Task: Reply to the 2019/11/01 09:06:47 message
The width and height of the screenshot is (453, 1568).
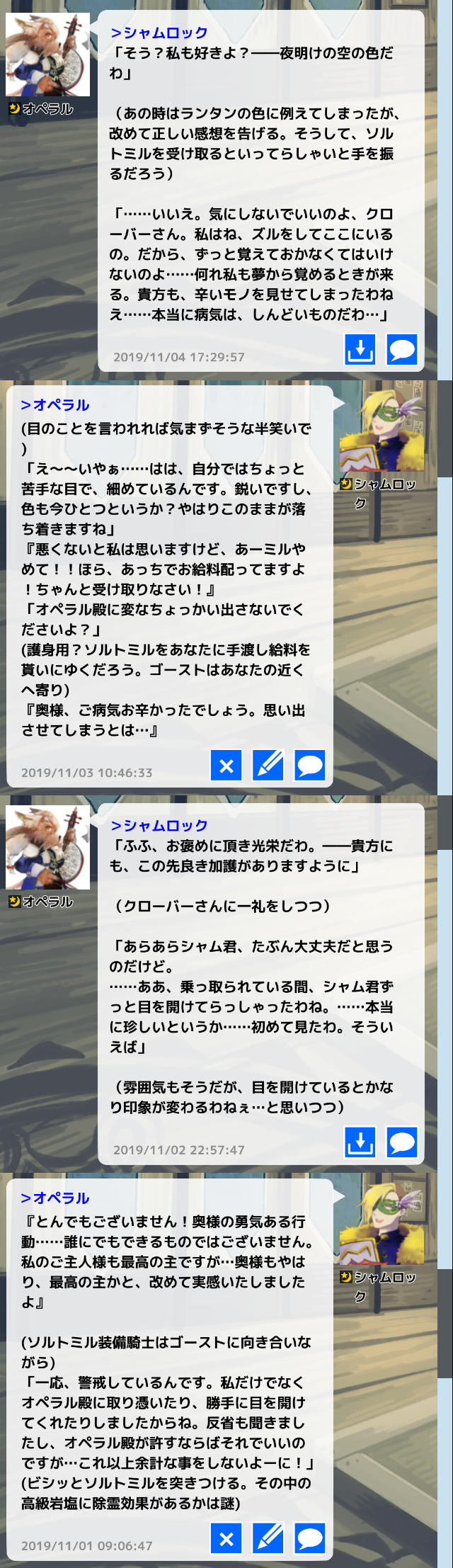Action: pyautogui.click(x=310, y=1538)
